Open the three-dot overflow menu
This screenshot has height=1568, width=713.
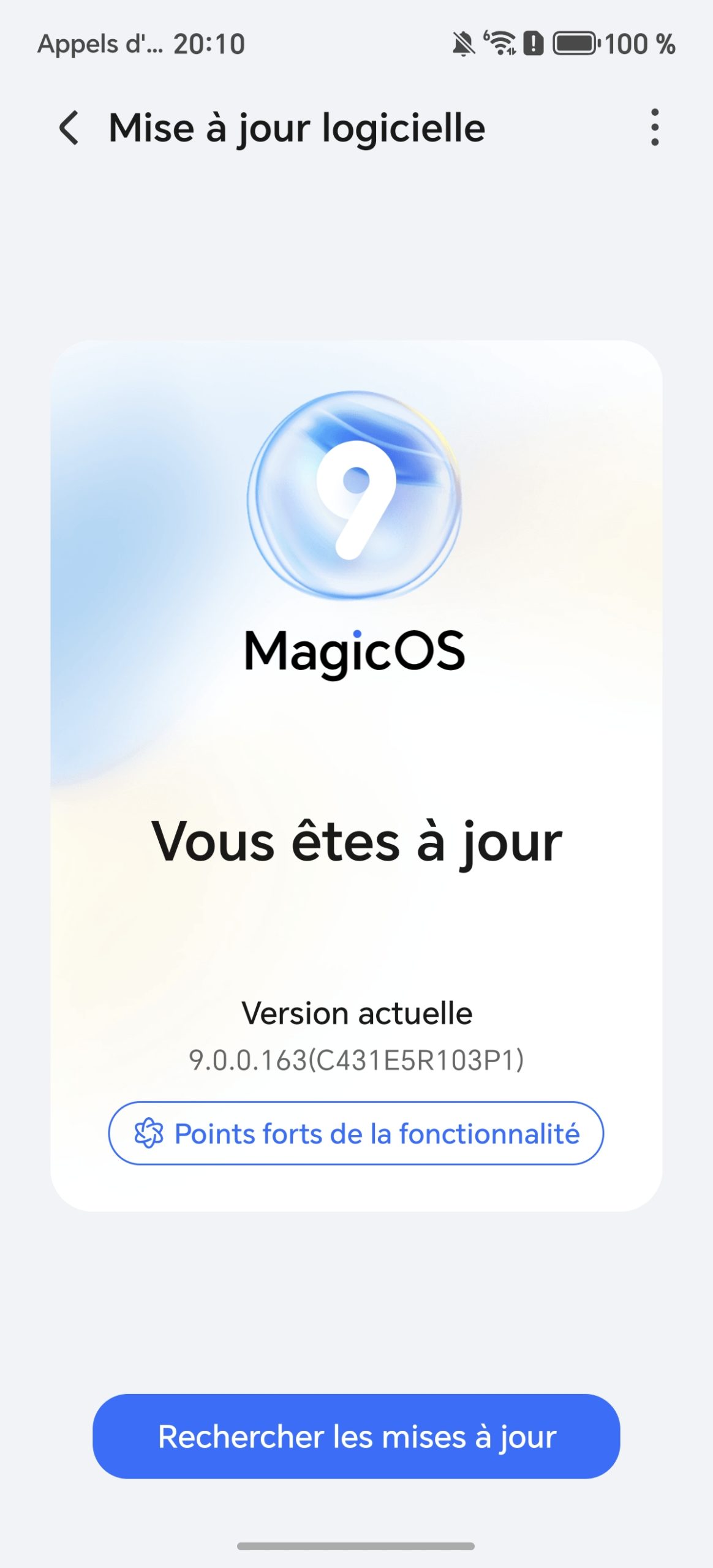point(654,127)
